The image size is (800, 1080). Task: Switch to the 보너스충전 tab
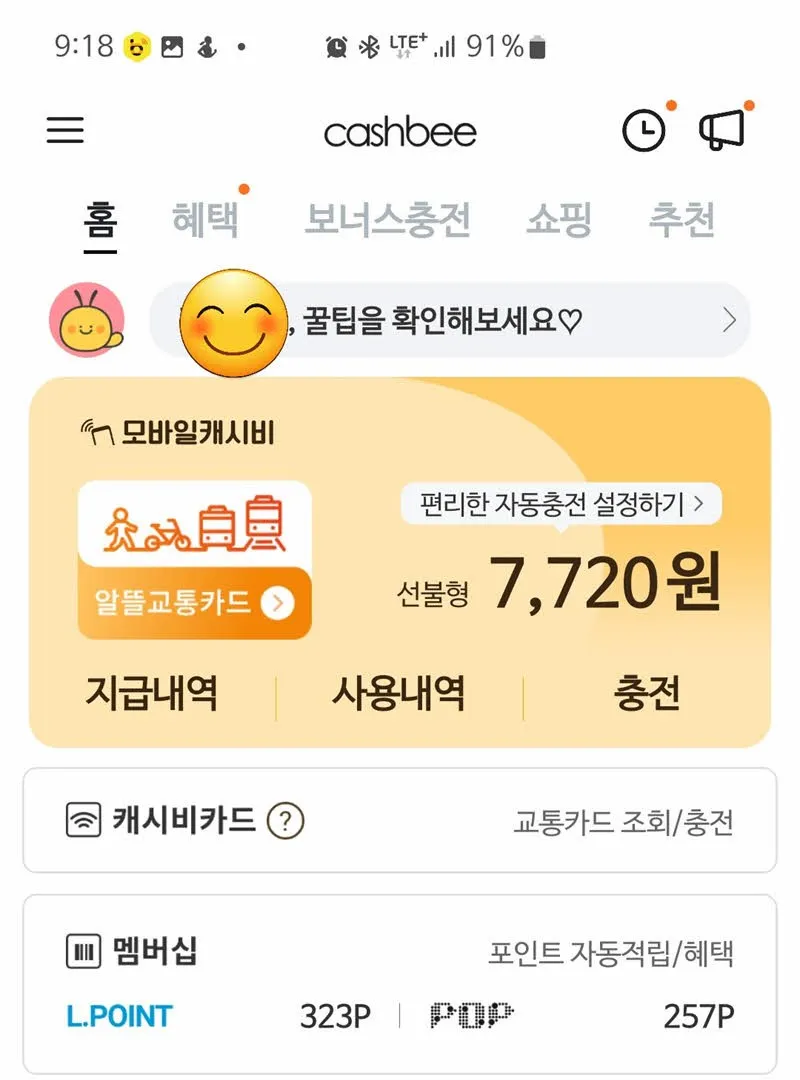[x=390, y=220]
